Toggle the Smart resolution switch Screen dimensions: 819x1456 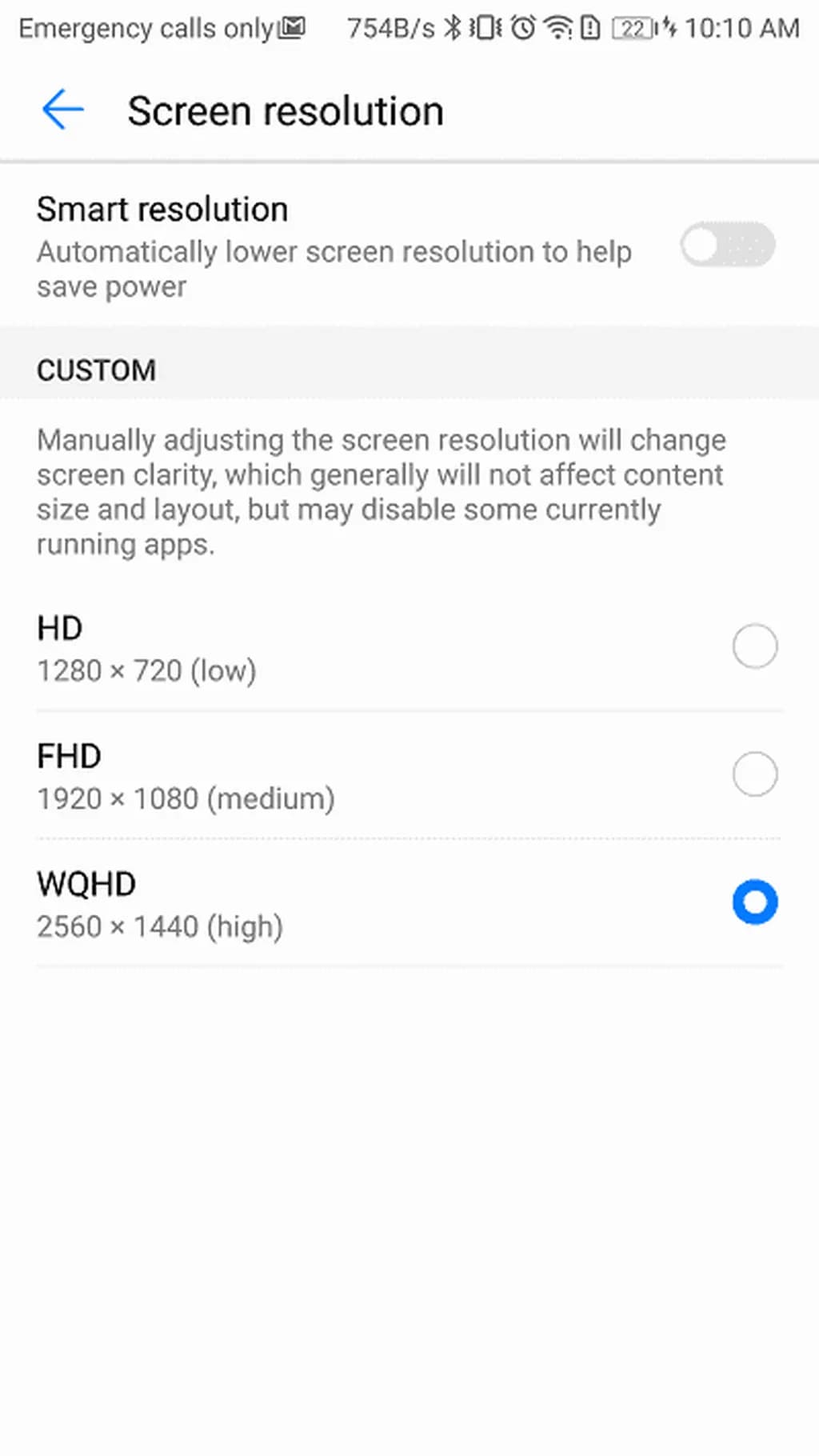coord(726,245)
